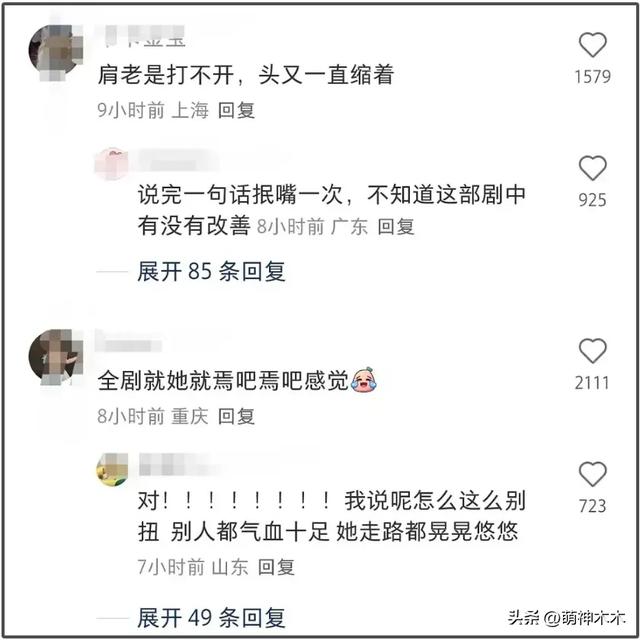
Task: Like the comment 全剧就她就焉吧焉吧感觉
Action: pos(593,351)
